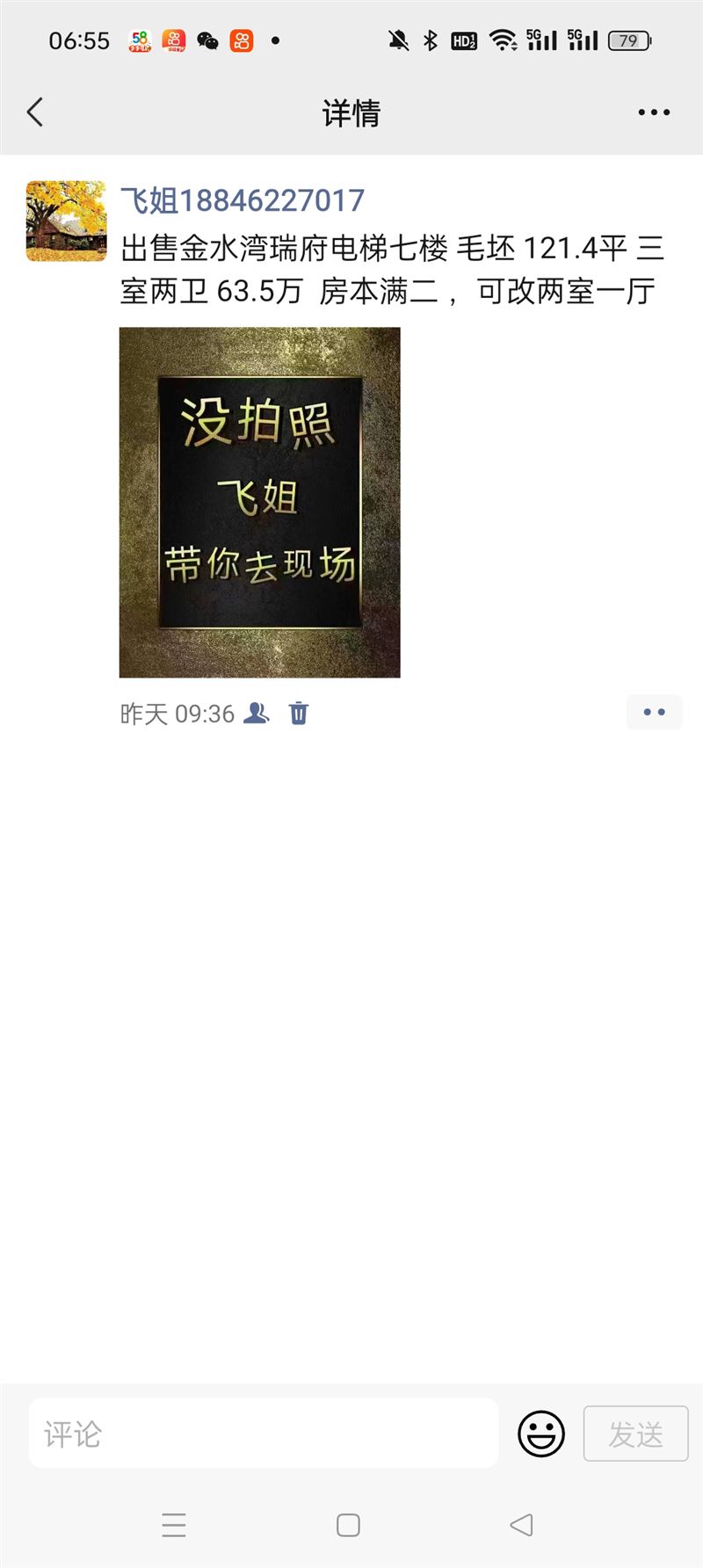This screenshot has width=703, height=1568.
Task: Open 飞姐's profile avatar
Action: coord(66,221)
